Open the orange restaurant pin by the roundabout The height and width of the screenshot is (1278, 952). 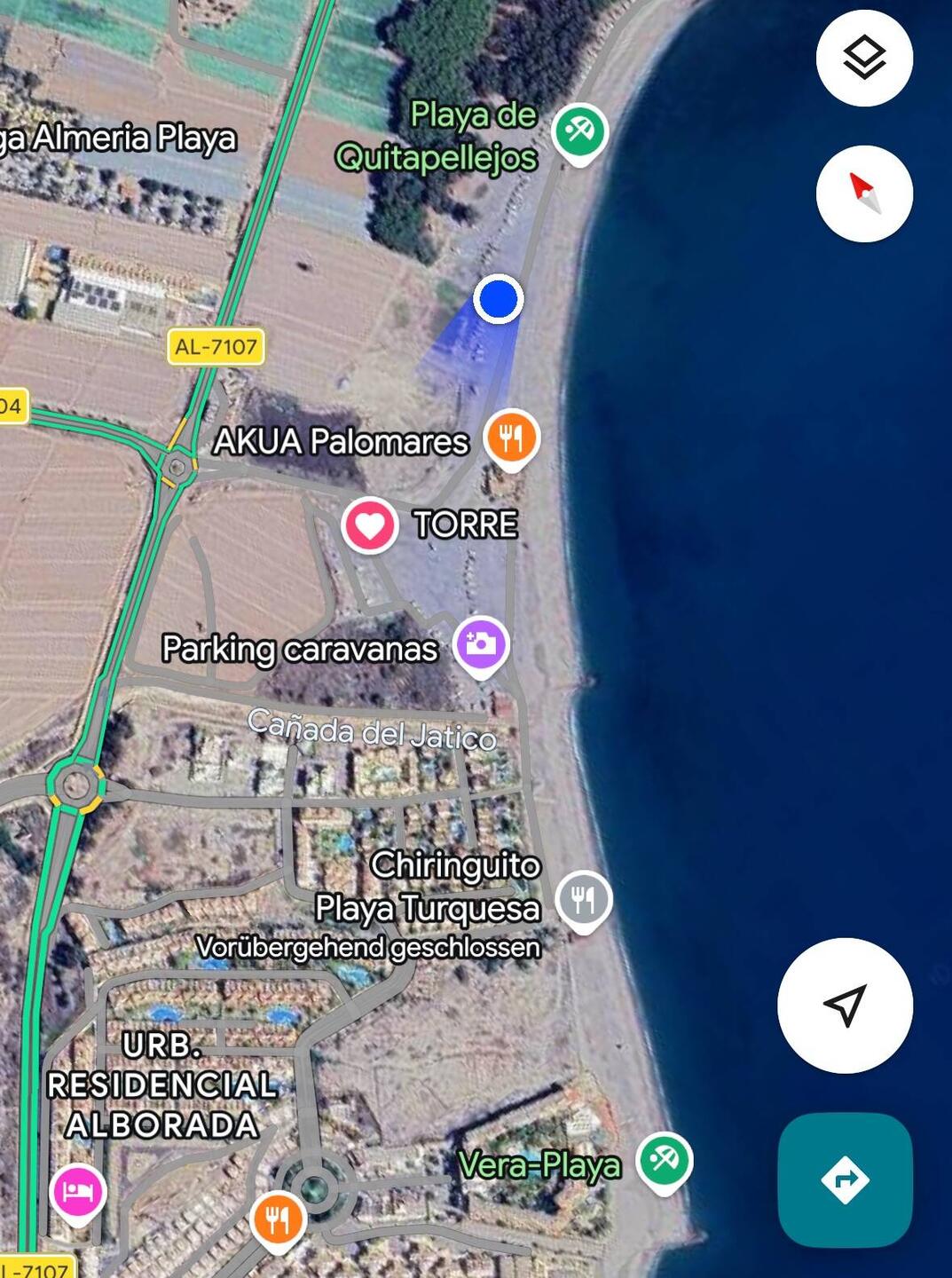point(278,1219)
